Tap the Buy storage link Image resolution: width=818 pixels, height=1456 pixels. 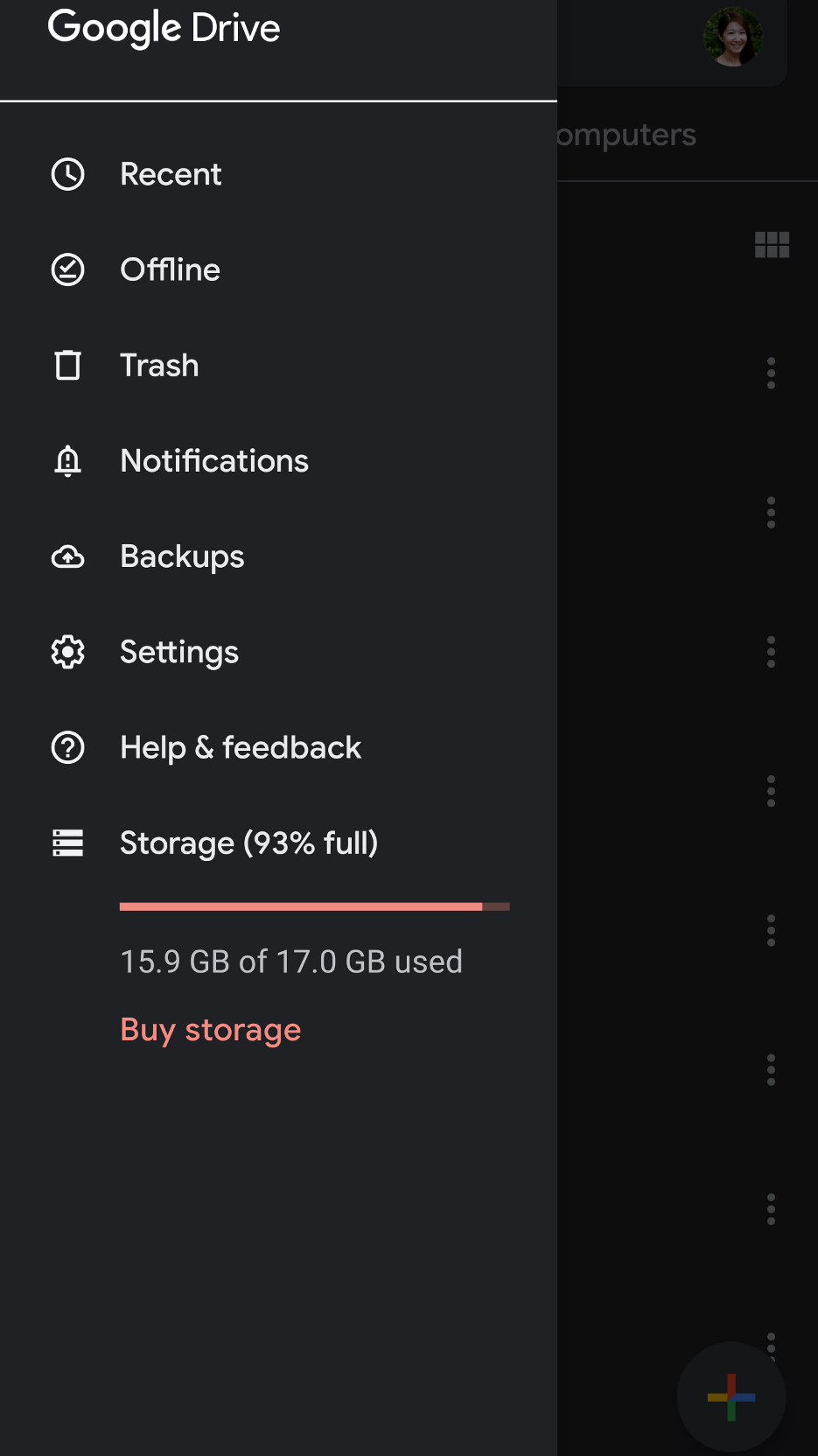(x=210, y=1030)
